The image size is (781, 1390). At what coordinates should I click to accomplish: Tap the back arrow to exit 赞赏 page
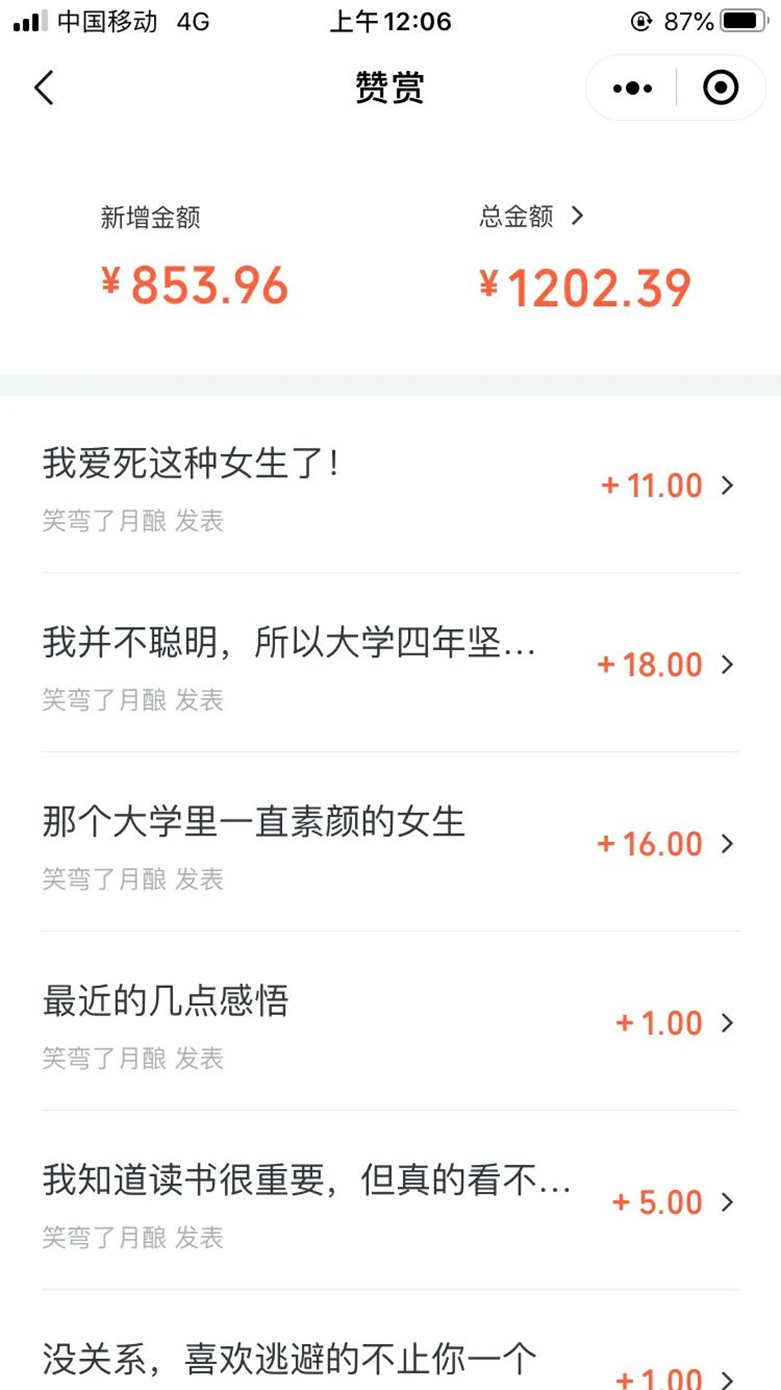pyautogui.click(x=44, y=88)
